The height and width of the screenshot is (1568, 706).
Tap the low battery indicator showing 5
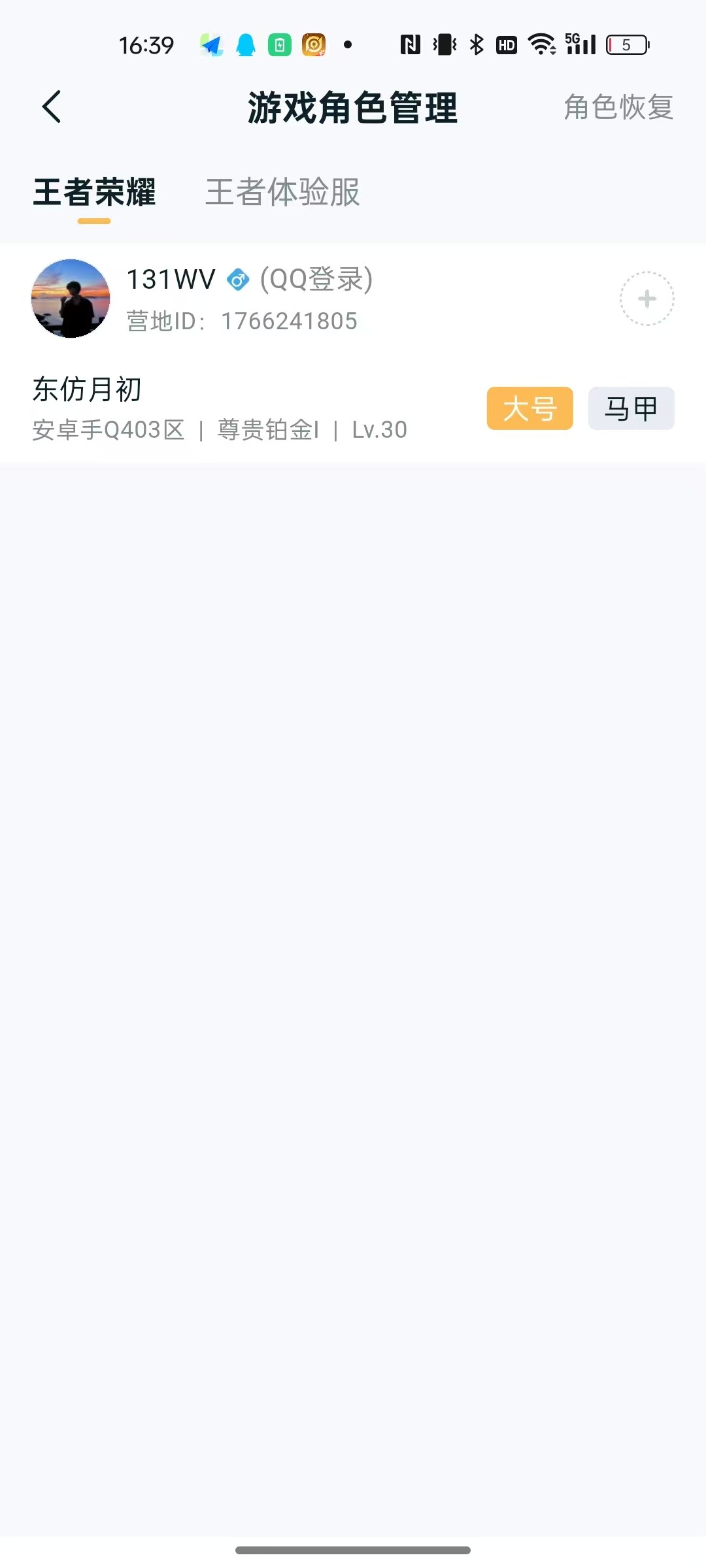click(x=626, y=43)
